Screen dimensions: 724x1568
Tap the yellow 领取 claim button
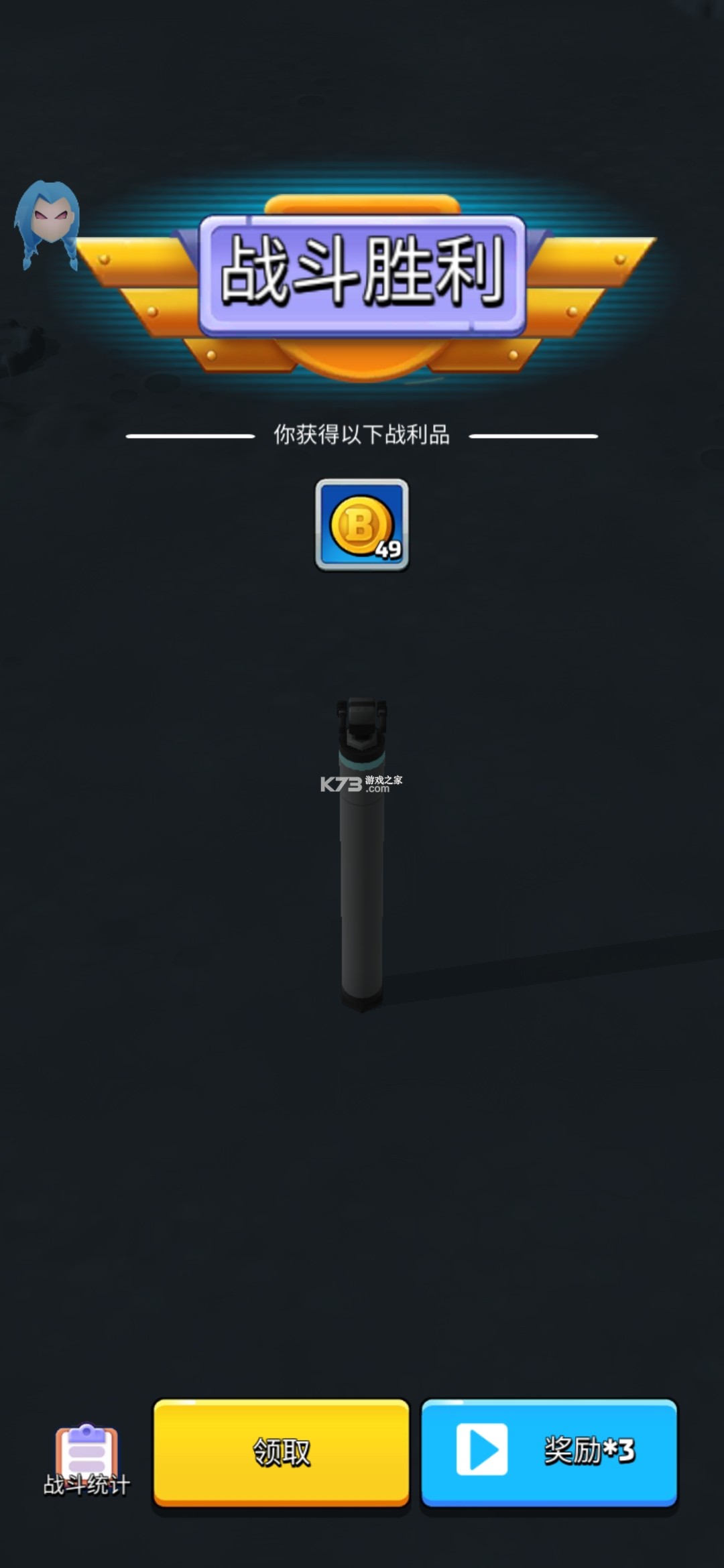tap(281, 1451)
